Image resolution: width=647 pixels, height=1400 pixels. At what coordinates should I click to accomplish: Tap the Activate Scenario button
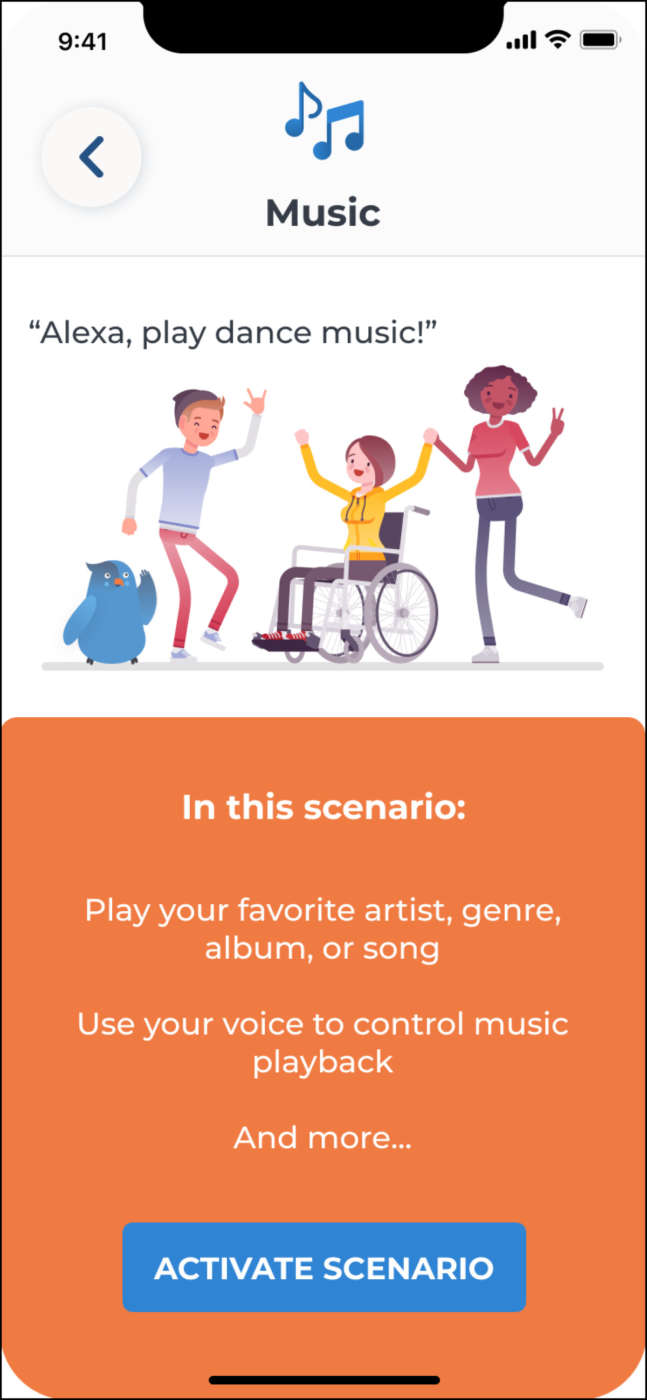(x=324, y=1267)
